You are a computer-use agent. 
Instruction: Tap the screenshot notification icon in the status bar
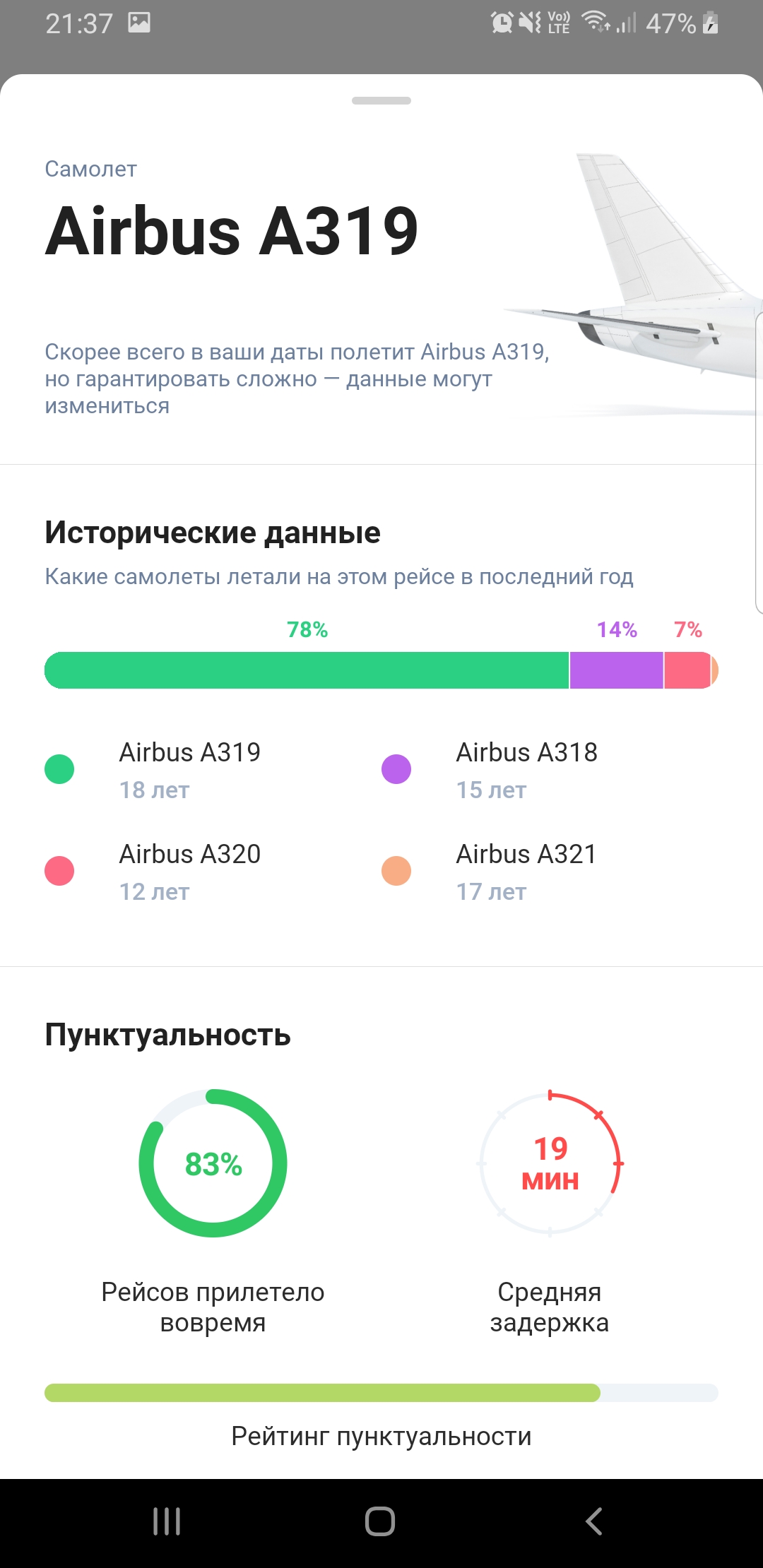pos(138,23)
